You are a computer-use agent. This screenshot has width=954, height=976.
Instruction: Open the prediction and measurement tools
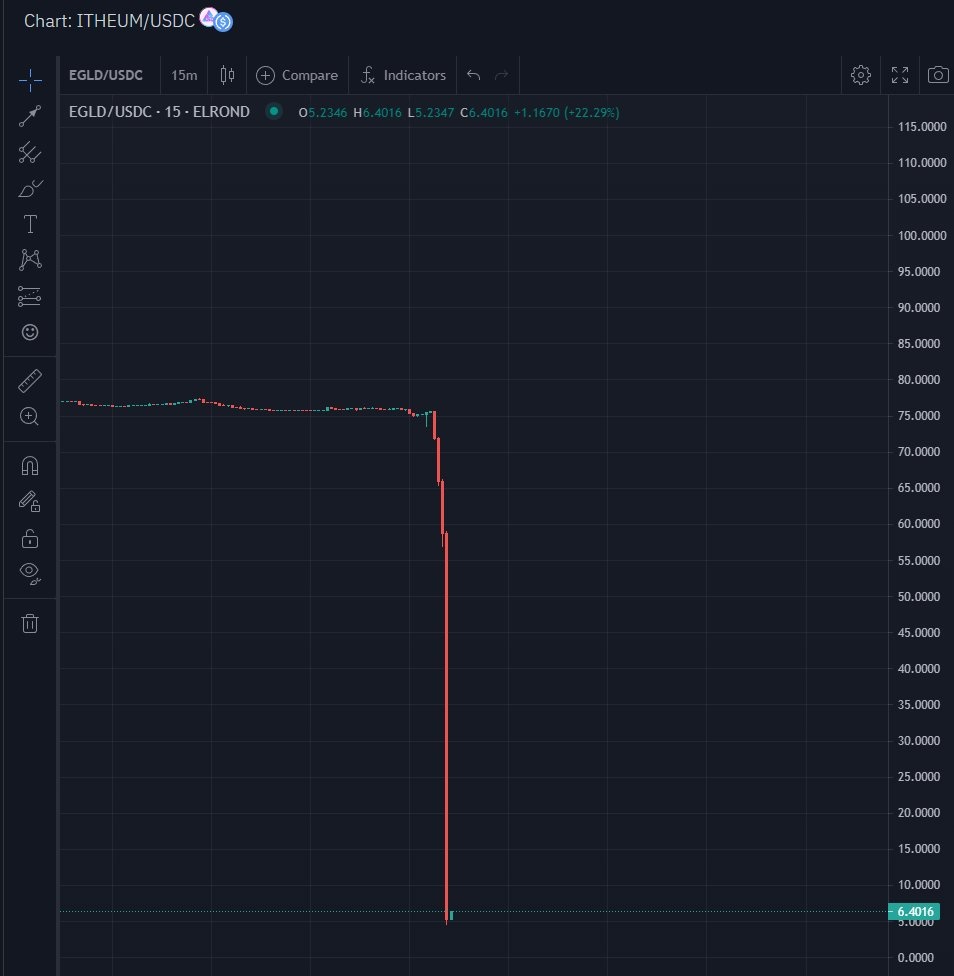[30, 296]
